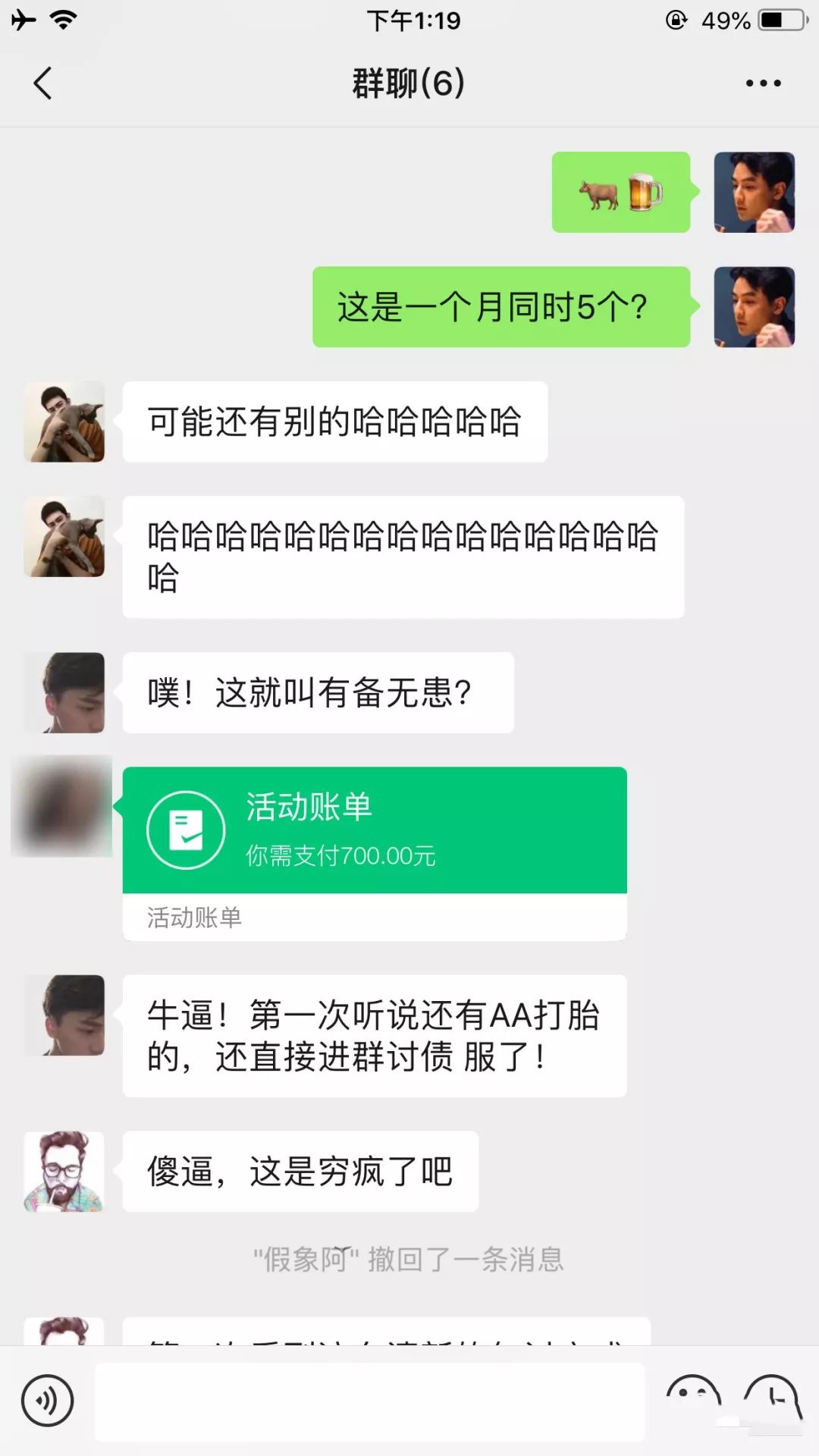Image resolution: width=819 pixels, height=1456 pixels.
Task: Open the group chat options menu
Action: [x=763, y=83]
